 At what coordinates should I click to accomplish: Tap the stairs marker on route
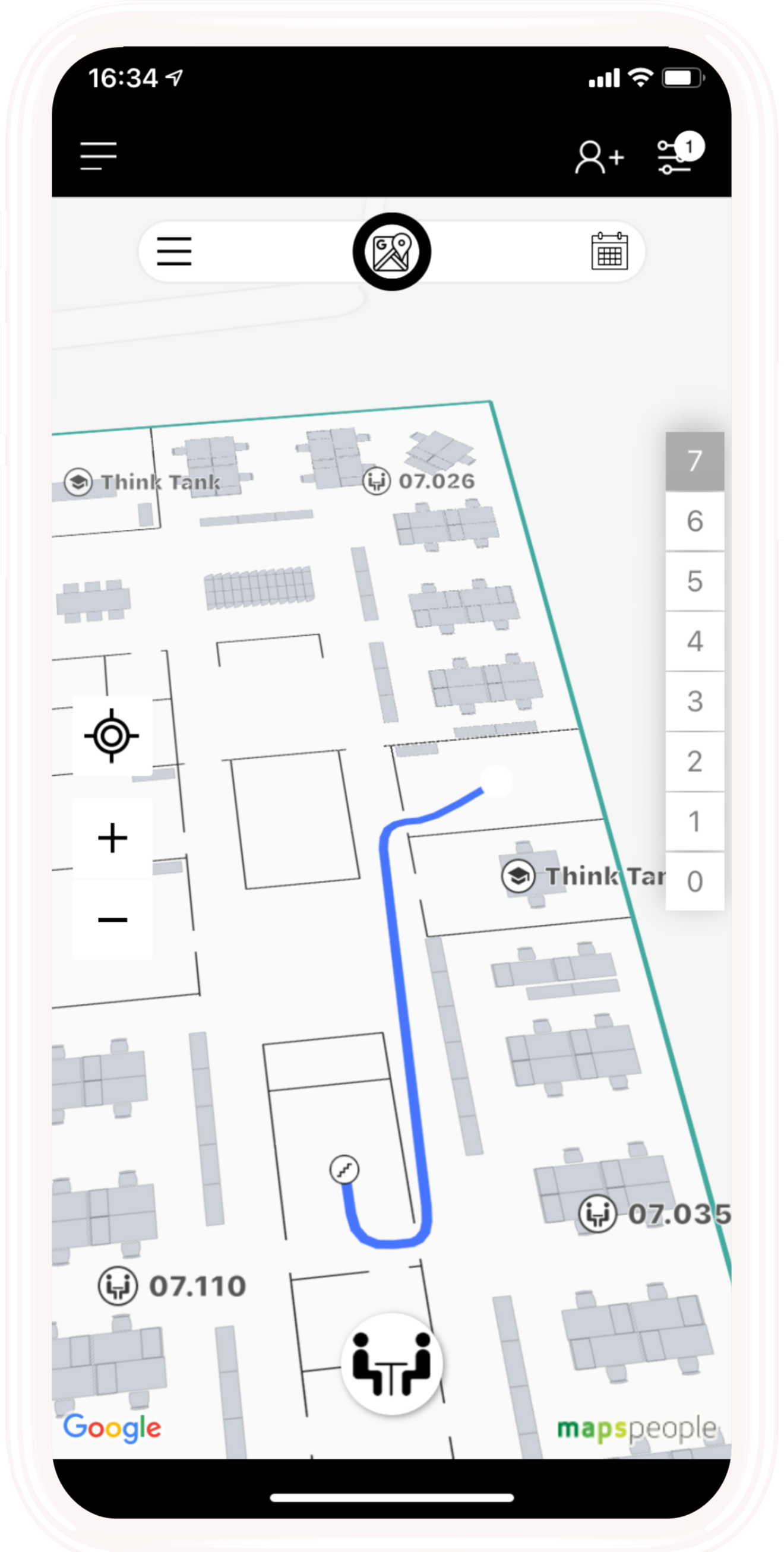(x=344, y=1170)
